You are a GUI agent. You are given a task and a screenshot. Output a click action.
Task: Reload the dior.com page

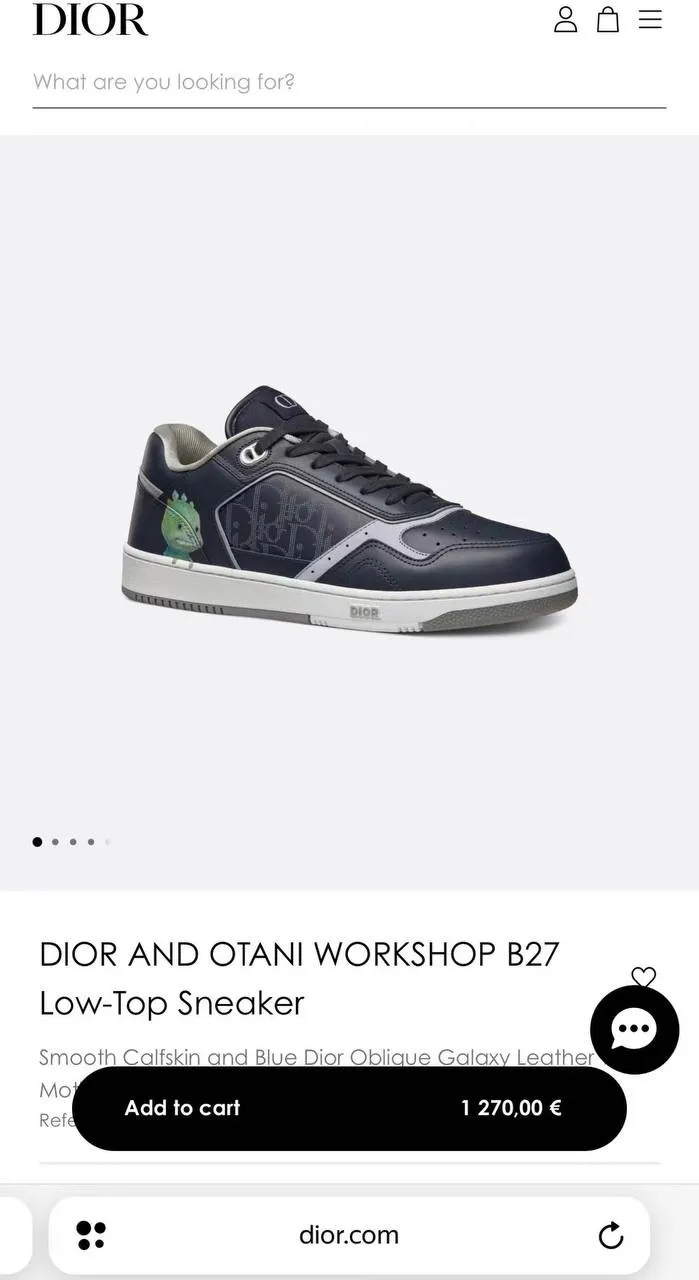(611, 1236)
